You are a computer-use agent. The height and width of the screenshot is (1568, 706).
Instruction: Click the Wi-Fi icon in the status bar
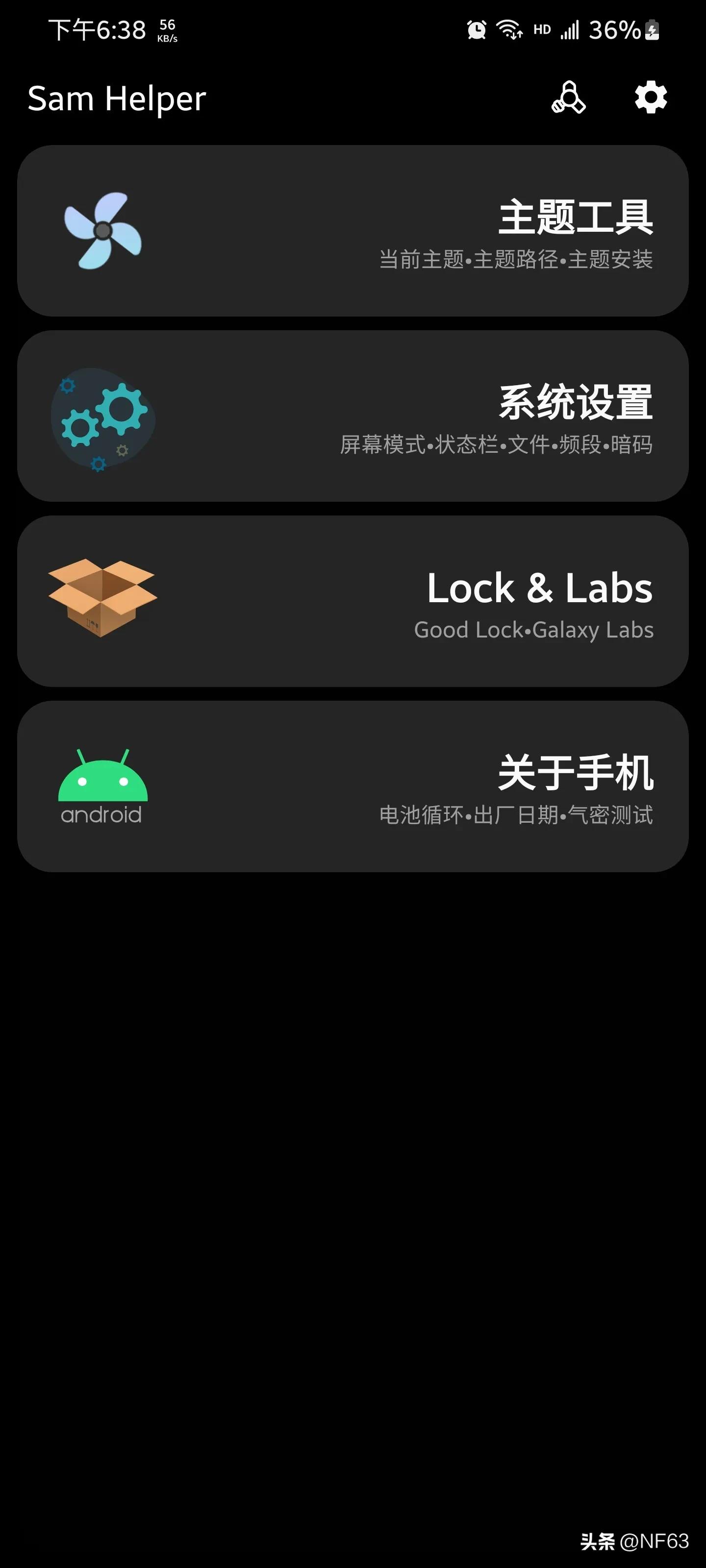[509, 29]
